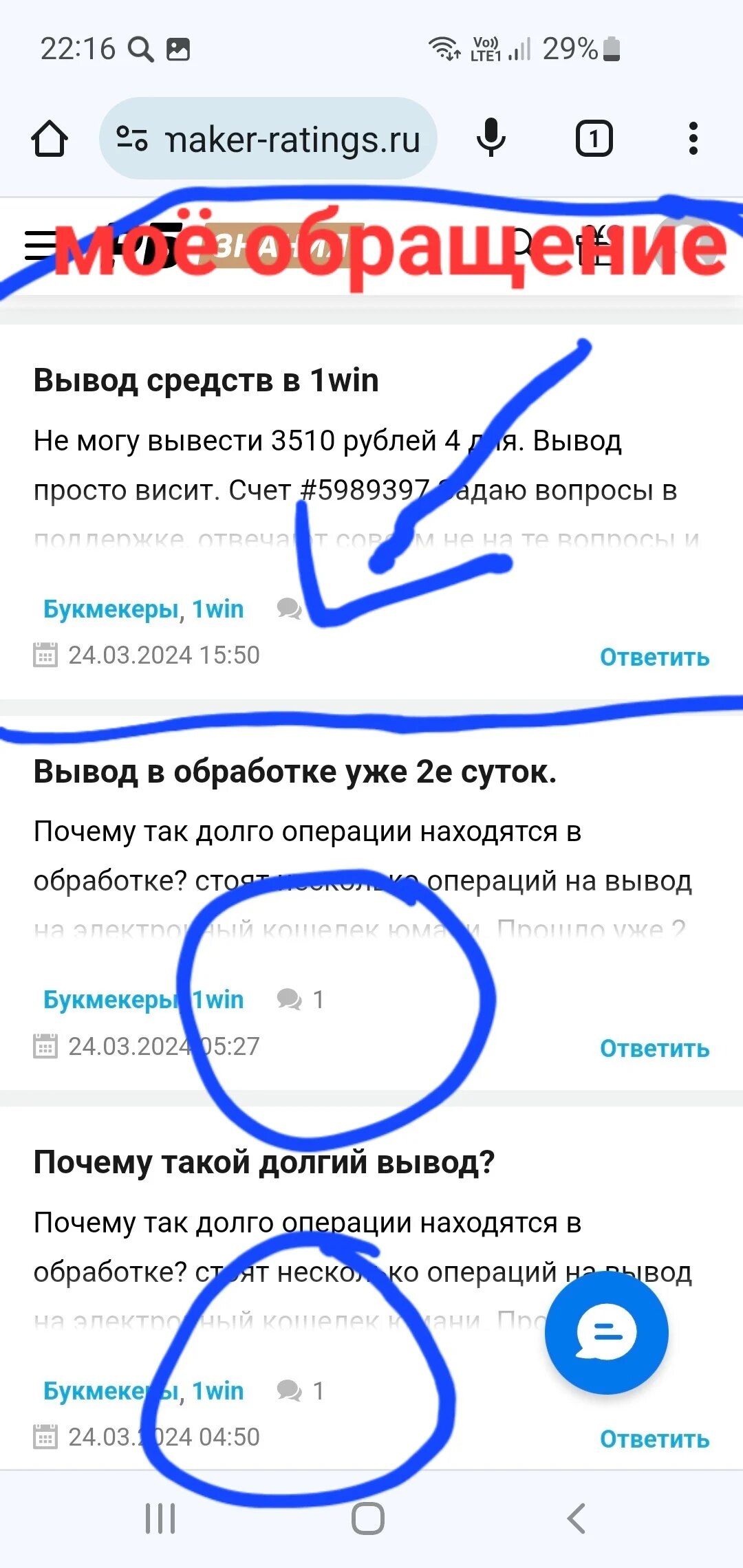This screenshot has height=1568, width=743.
Task: Open the Букмекеры category under 'Вывод средств в 1win'
Action: 111,609
